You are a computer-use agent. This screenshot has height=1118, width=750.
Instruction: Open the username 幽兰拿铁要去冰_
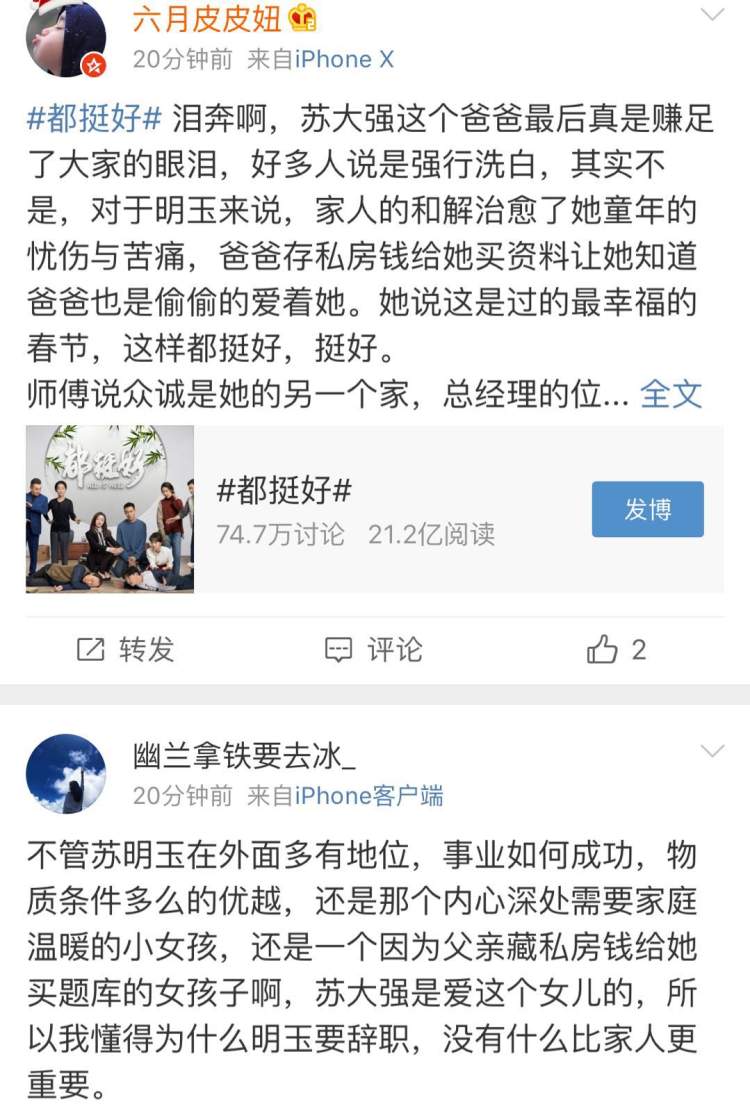tap(245, 756)
